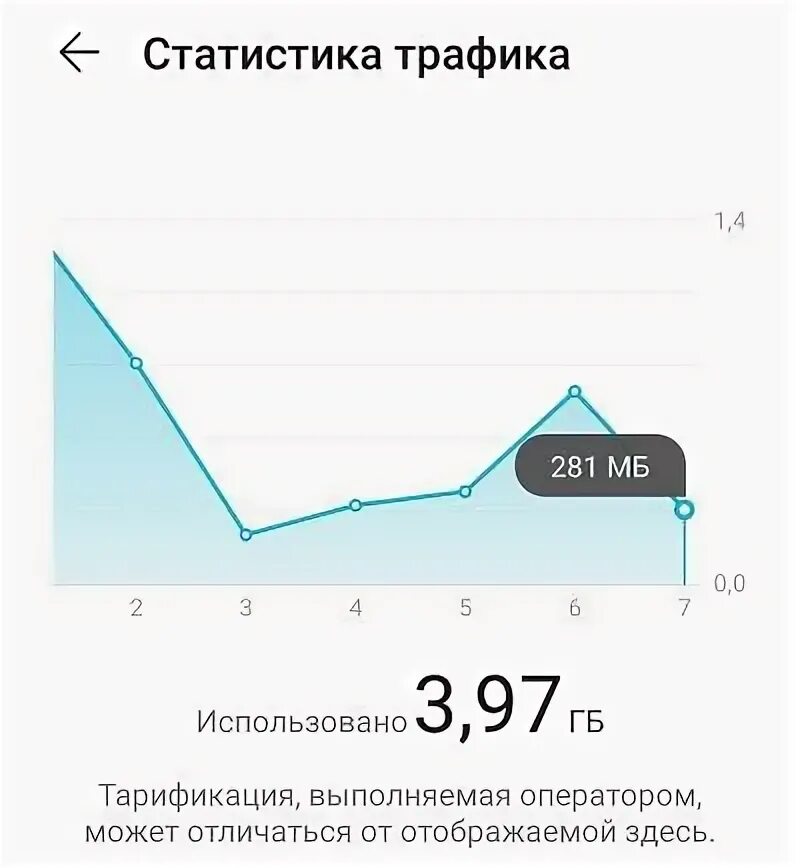The image size is (800, 868).
Task: Show usage for day 5 on the chart
Action: tap(465, 491)
